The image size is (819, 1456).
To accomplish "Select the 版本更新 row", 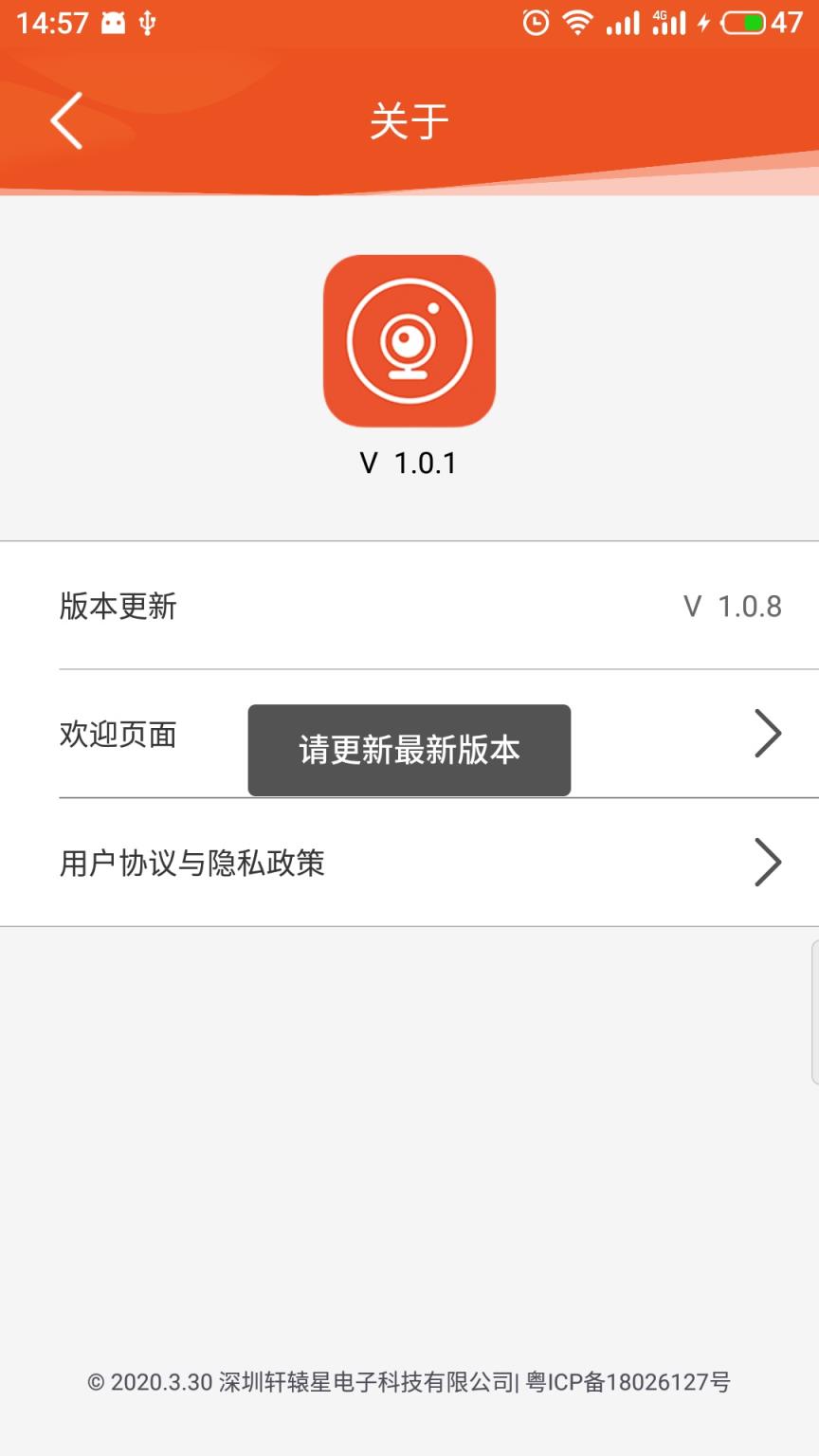I will coord(118,607).
